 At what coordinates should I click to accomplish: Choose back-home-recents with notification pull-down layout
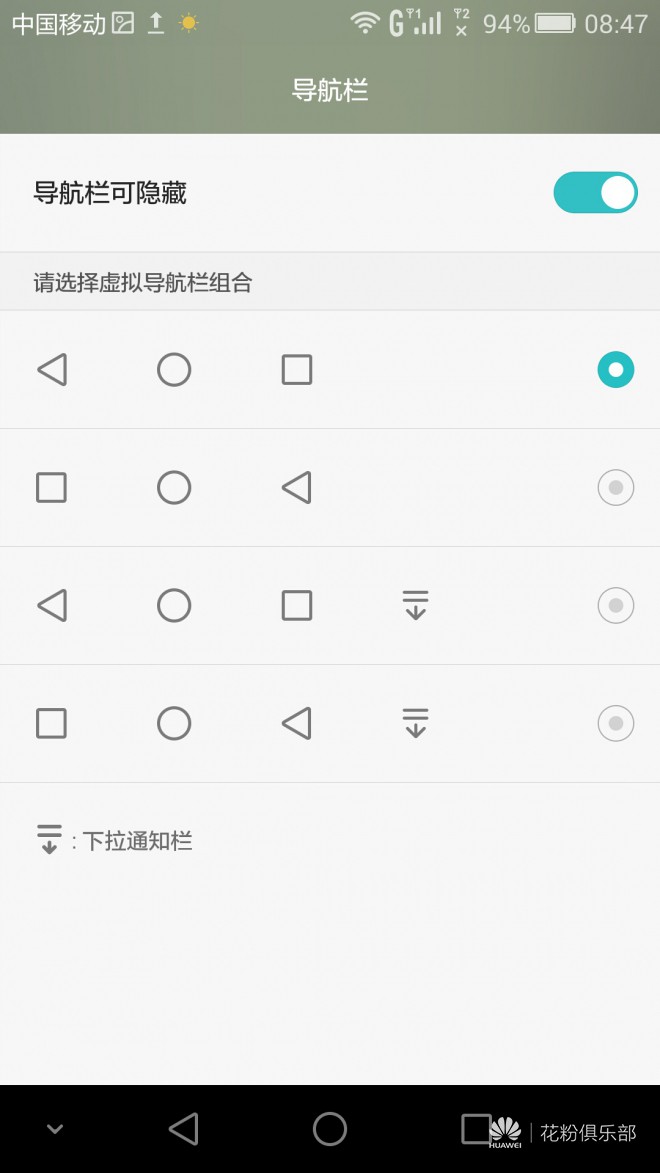coord(615,606)
